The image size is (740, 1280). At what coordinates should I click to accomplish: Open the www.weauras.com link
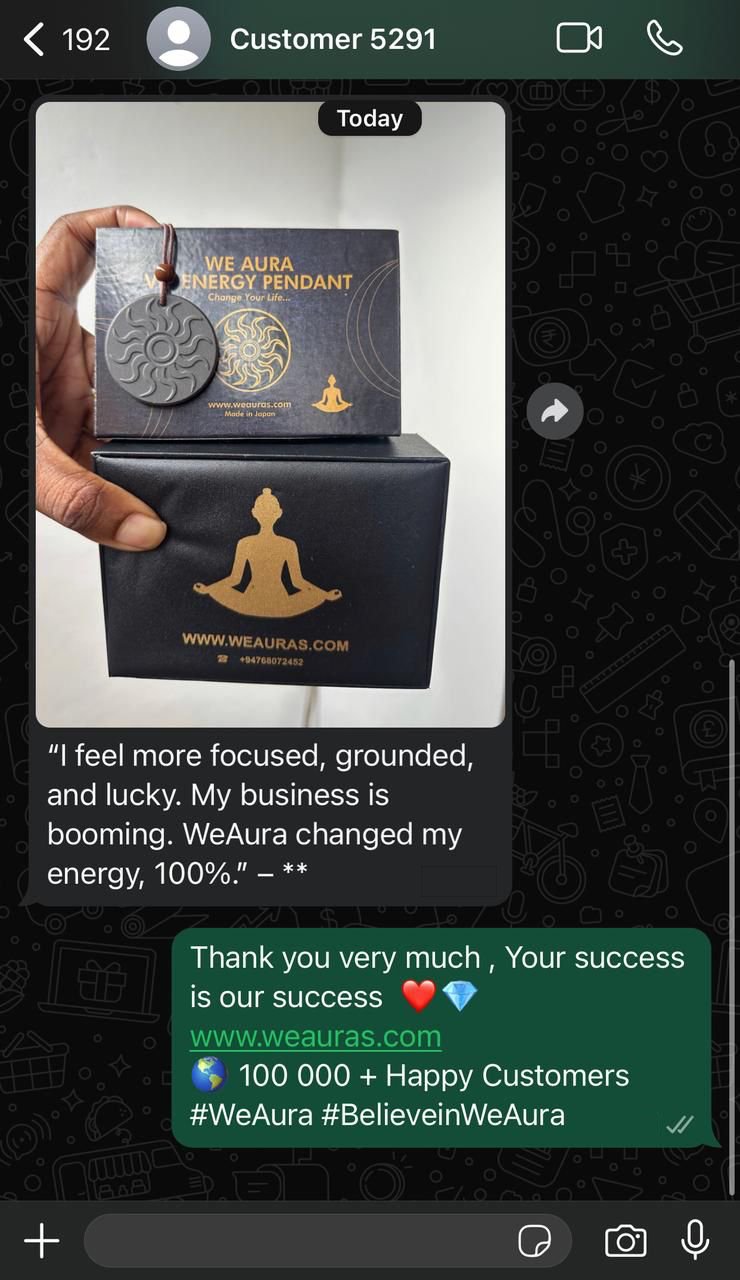(315, 1035)
